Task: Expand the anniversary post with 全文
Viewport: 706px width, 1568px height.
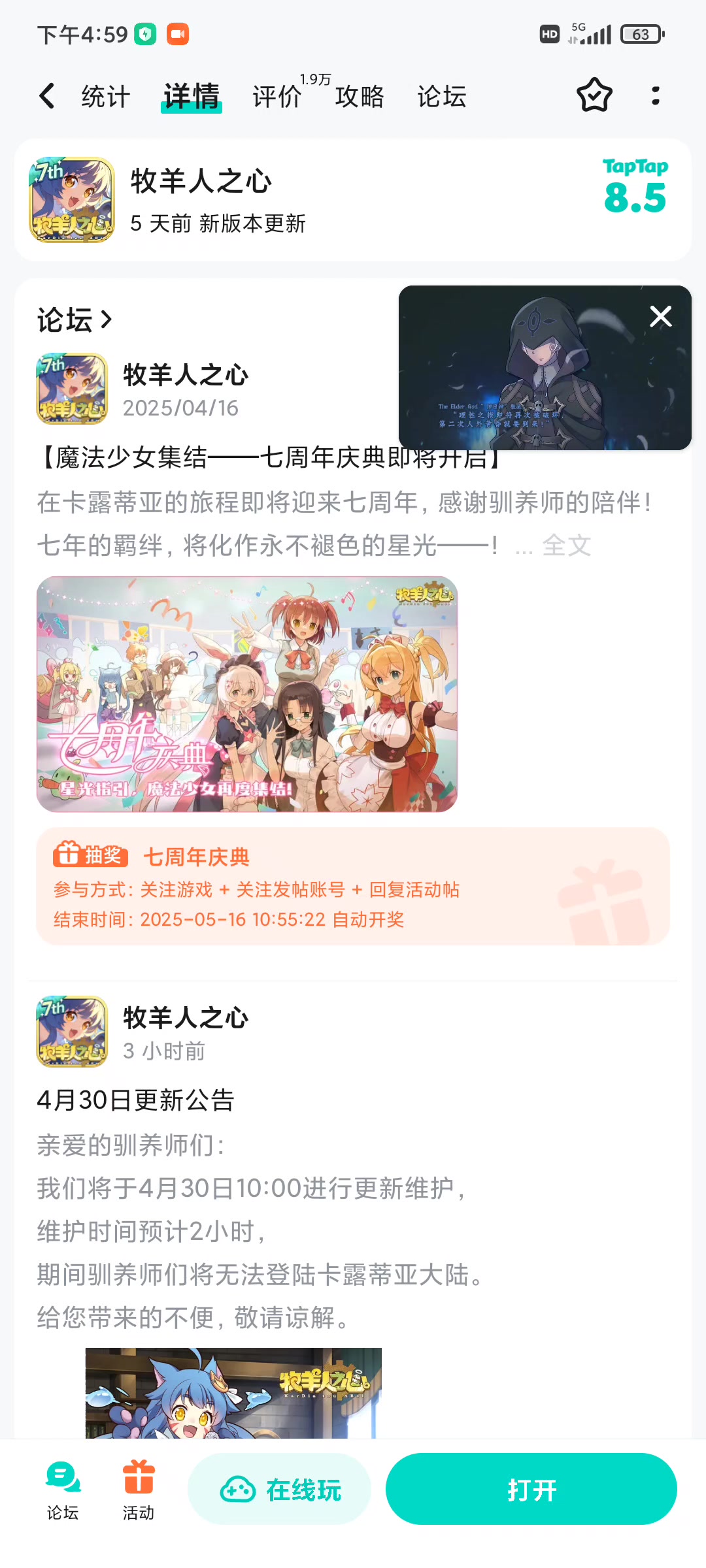Action: (567, 545)
